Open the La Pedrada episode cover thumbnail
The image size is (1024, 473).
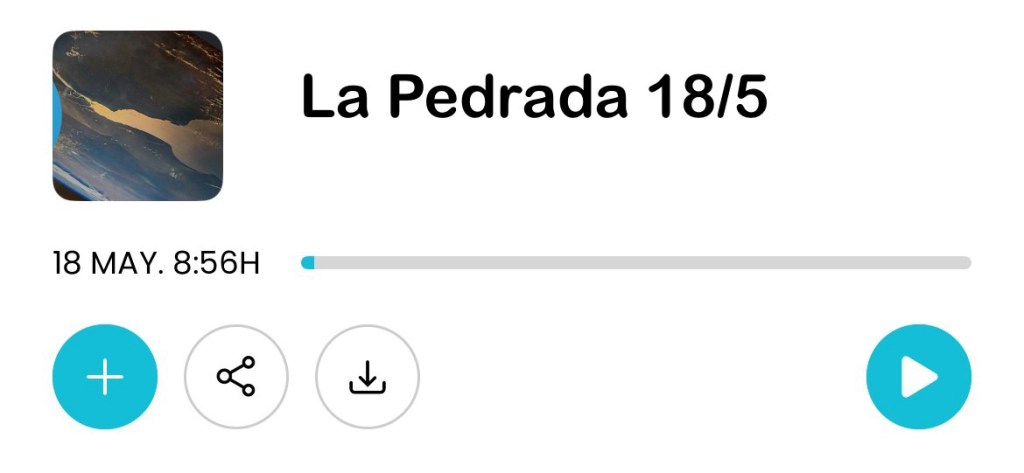137,116
